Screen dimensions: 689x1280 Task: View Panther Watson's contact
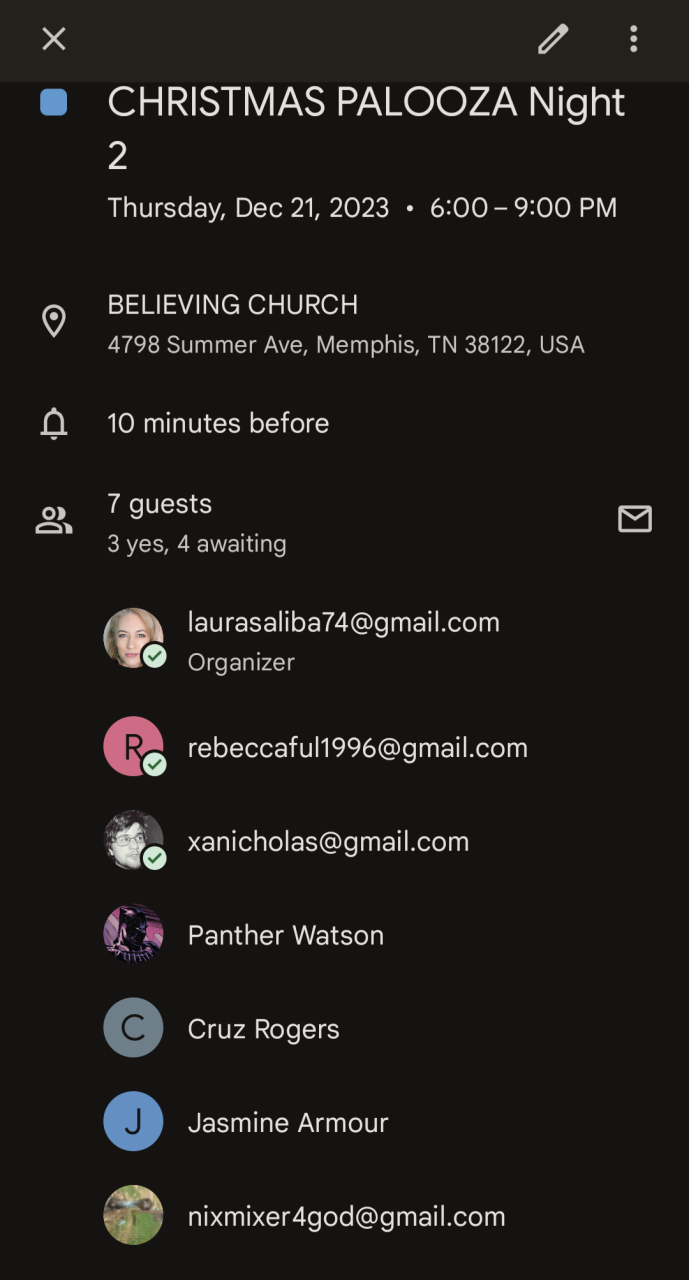point(285,936)
